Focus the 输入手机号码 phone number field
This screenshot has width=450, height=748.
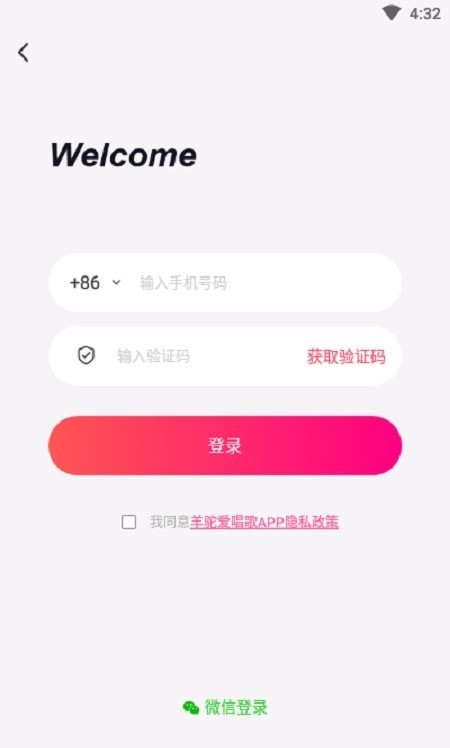point(267,283)
